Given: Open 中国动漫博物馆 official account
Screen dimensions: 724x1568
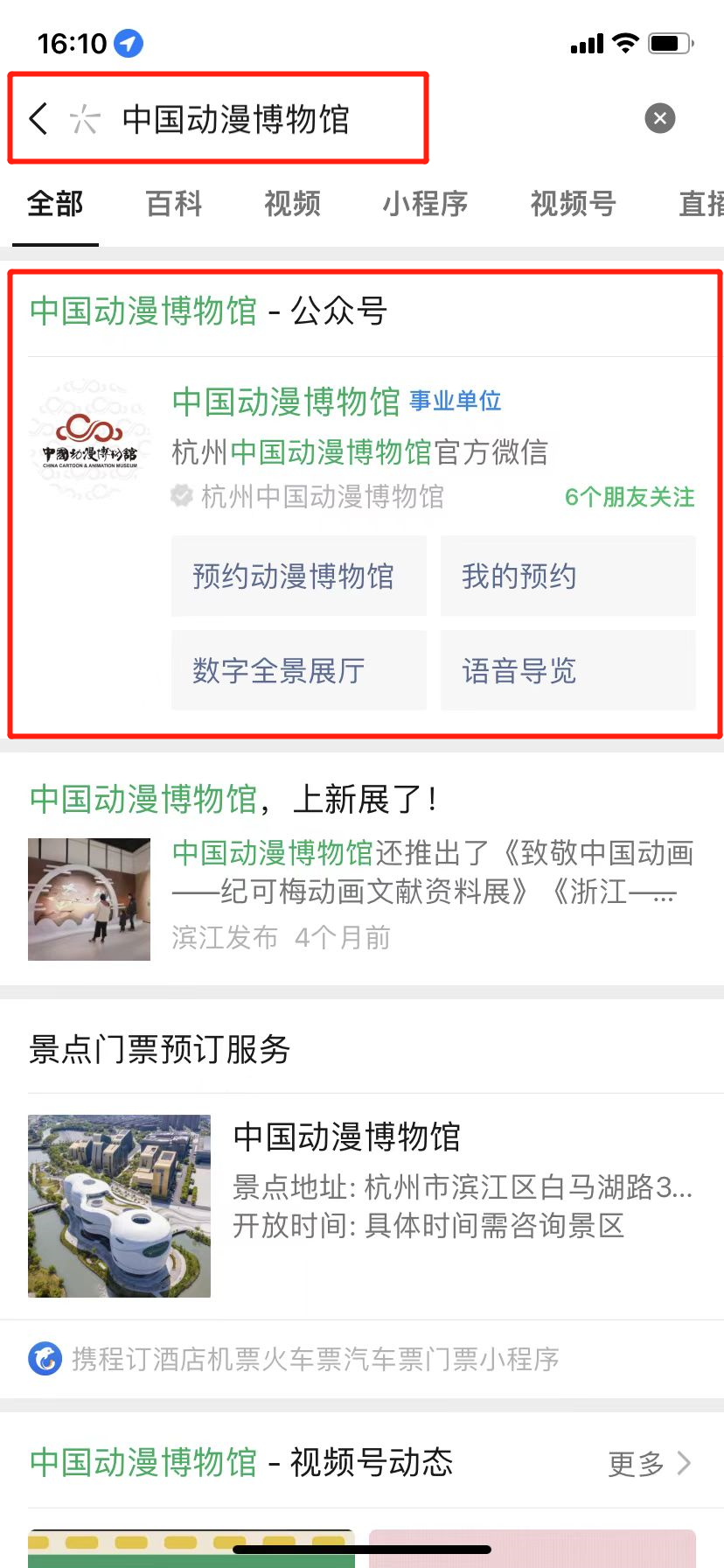Looking at the screenshot, I should click(x=286, y=402).
